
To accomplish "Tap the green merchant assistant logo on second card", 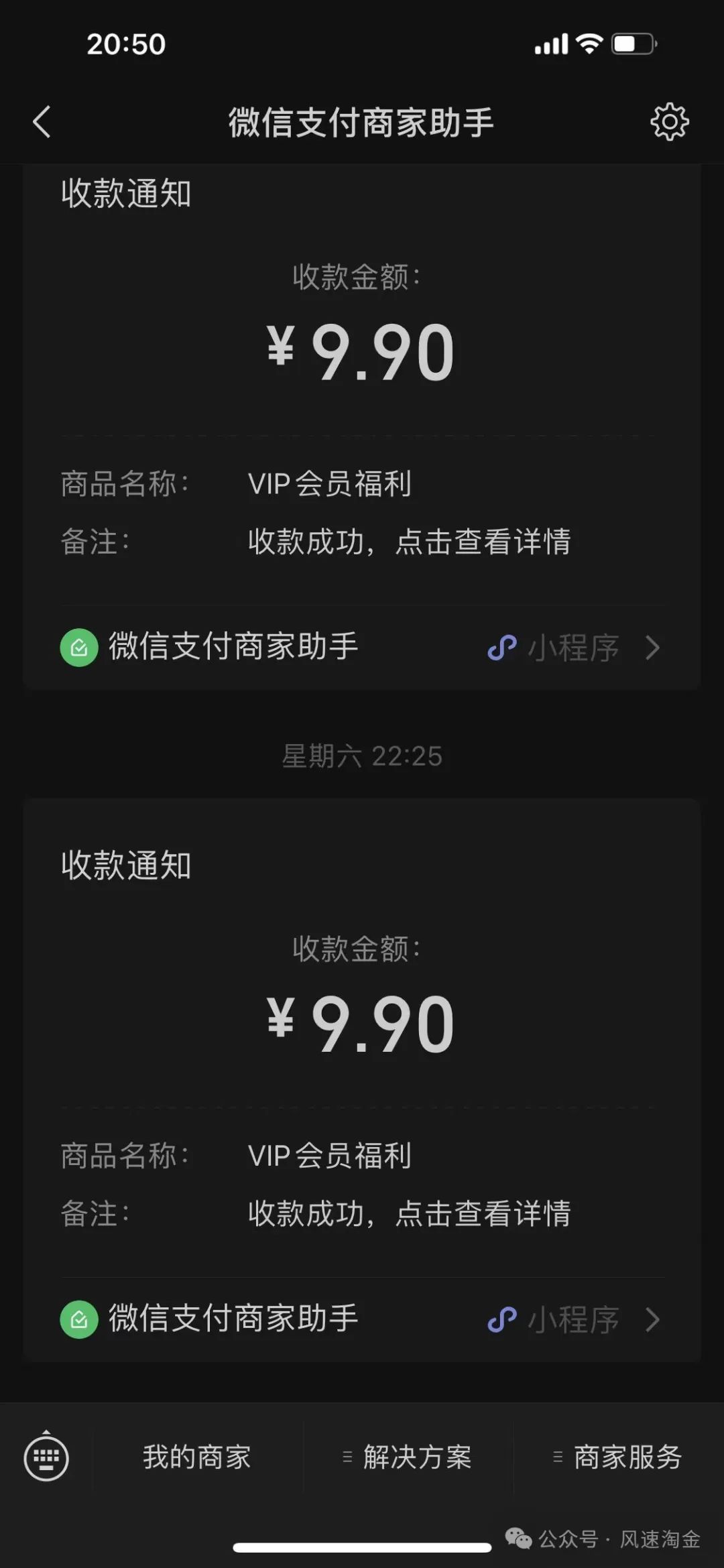I will pyautogui.click(x=78, y=1318).
